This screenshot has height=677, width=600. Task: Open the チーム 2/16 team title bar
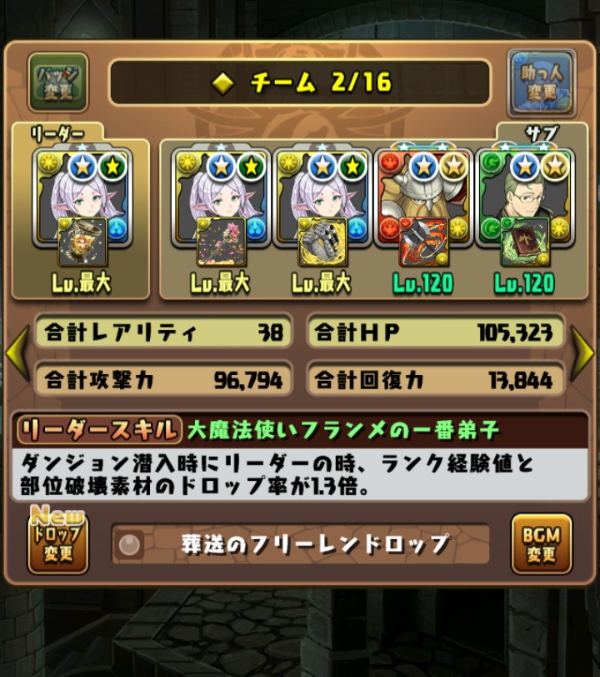click(x=300, y=83)
